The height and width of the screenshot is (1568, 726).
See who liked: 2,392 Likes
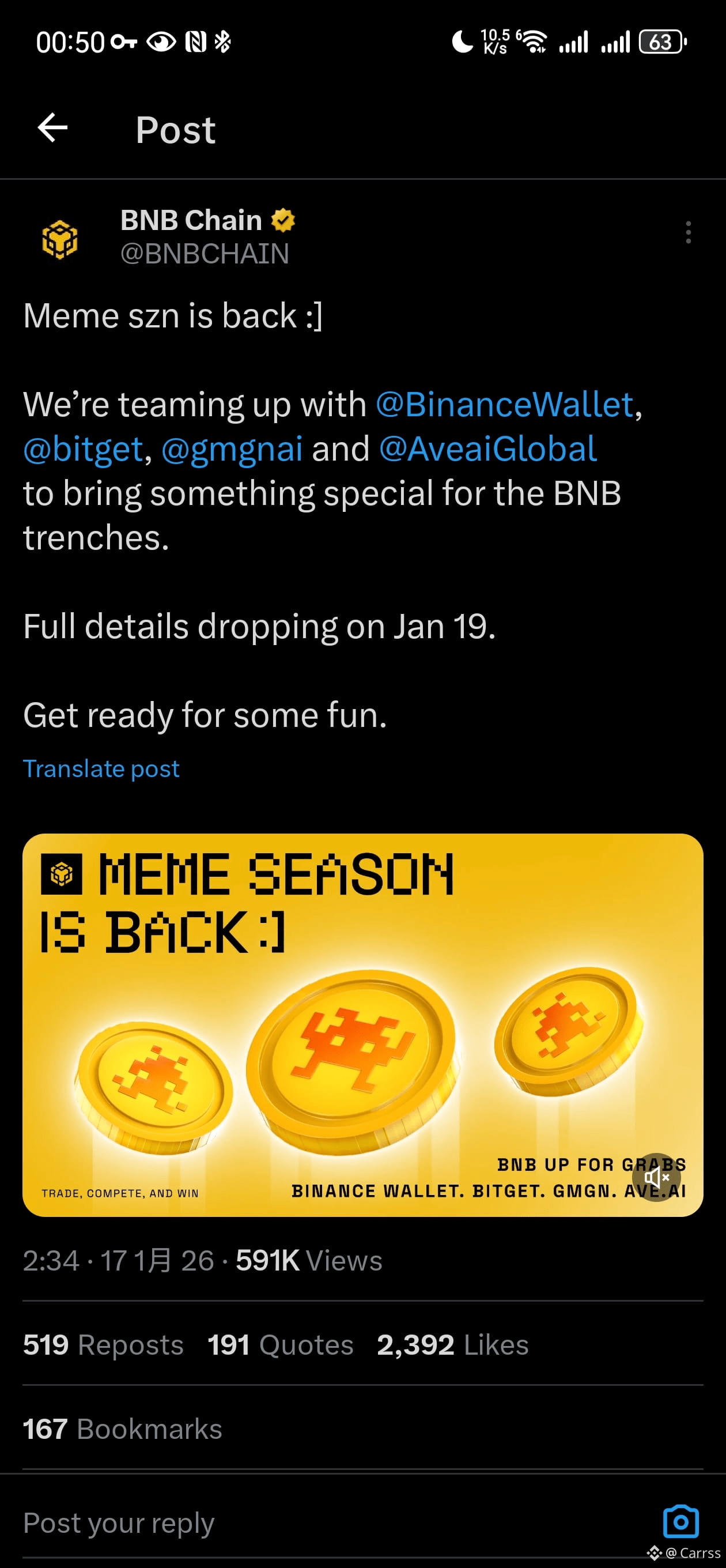(452, 1344)
